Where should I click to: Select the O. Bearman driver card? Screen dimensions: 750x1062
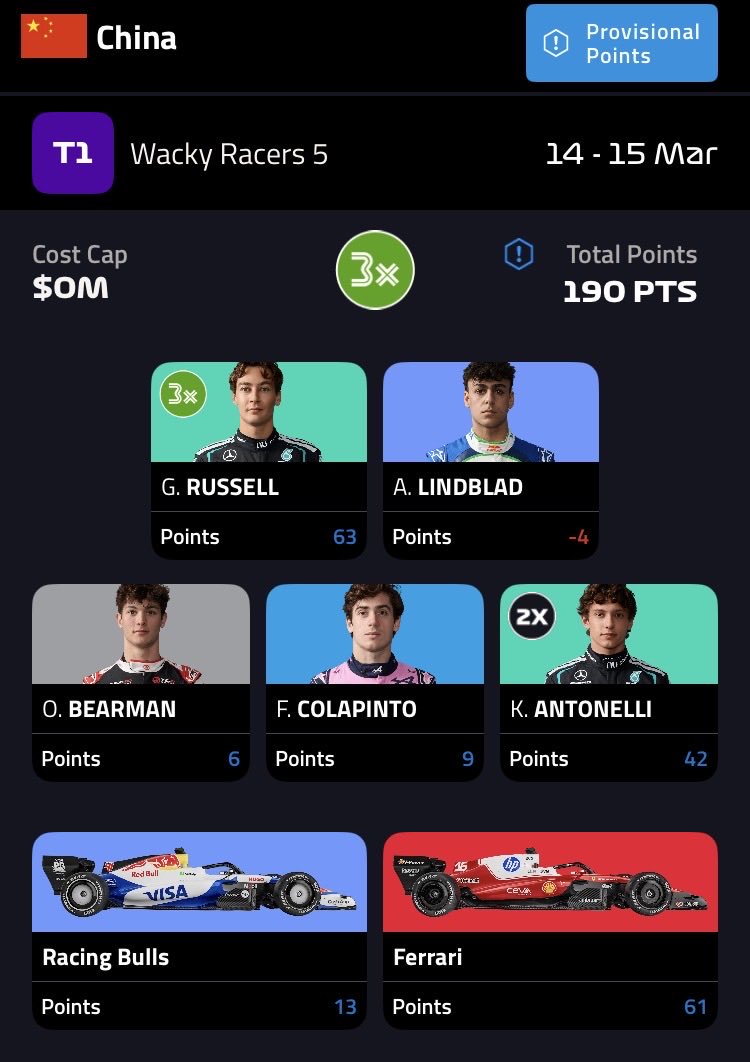141,682
